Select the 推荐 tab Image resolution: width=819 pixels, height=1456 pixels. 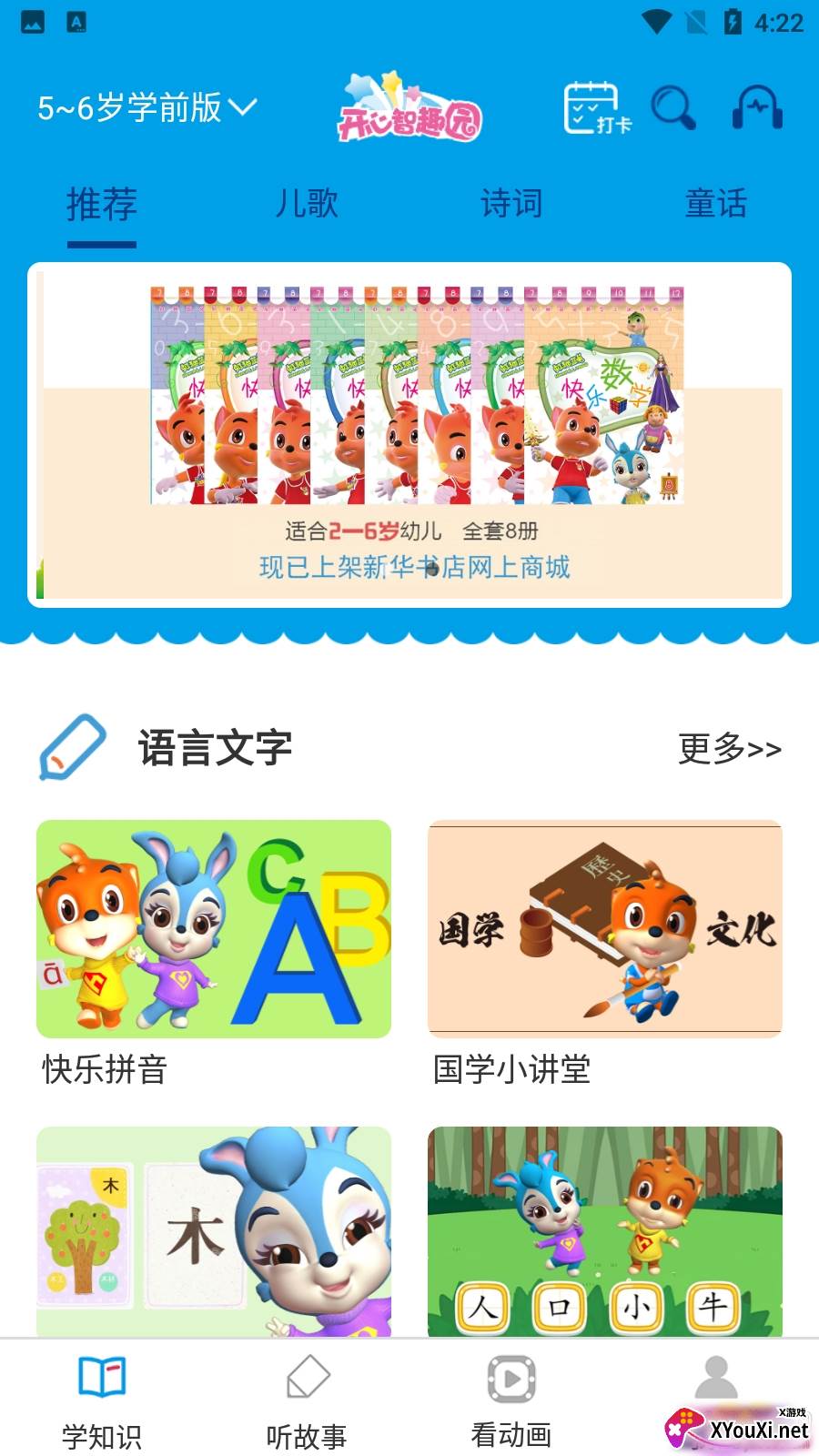click(x=102, y=203)
